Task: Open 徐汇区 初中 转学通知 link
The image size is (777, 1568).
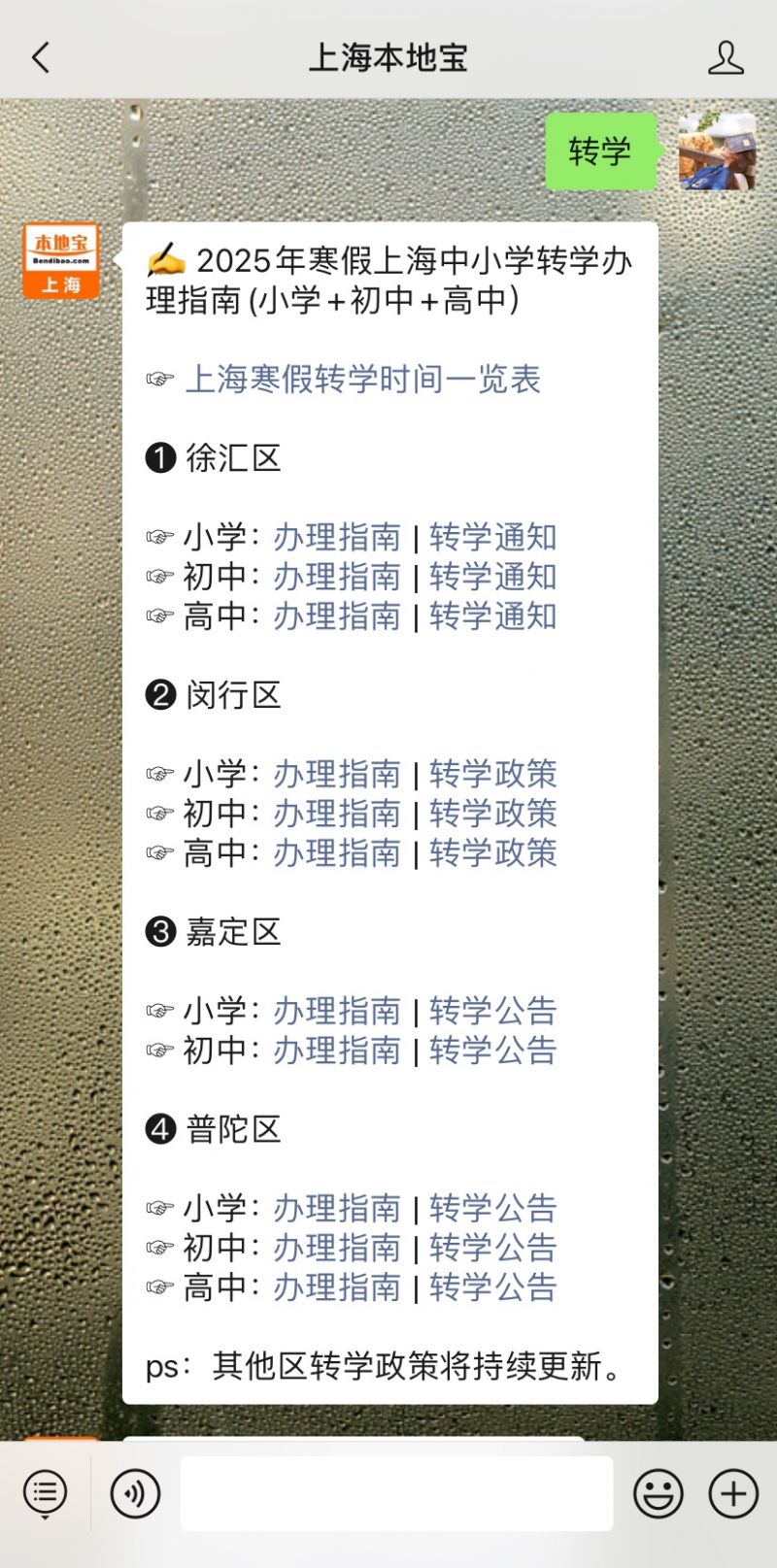Action: tap(493, 577)
